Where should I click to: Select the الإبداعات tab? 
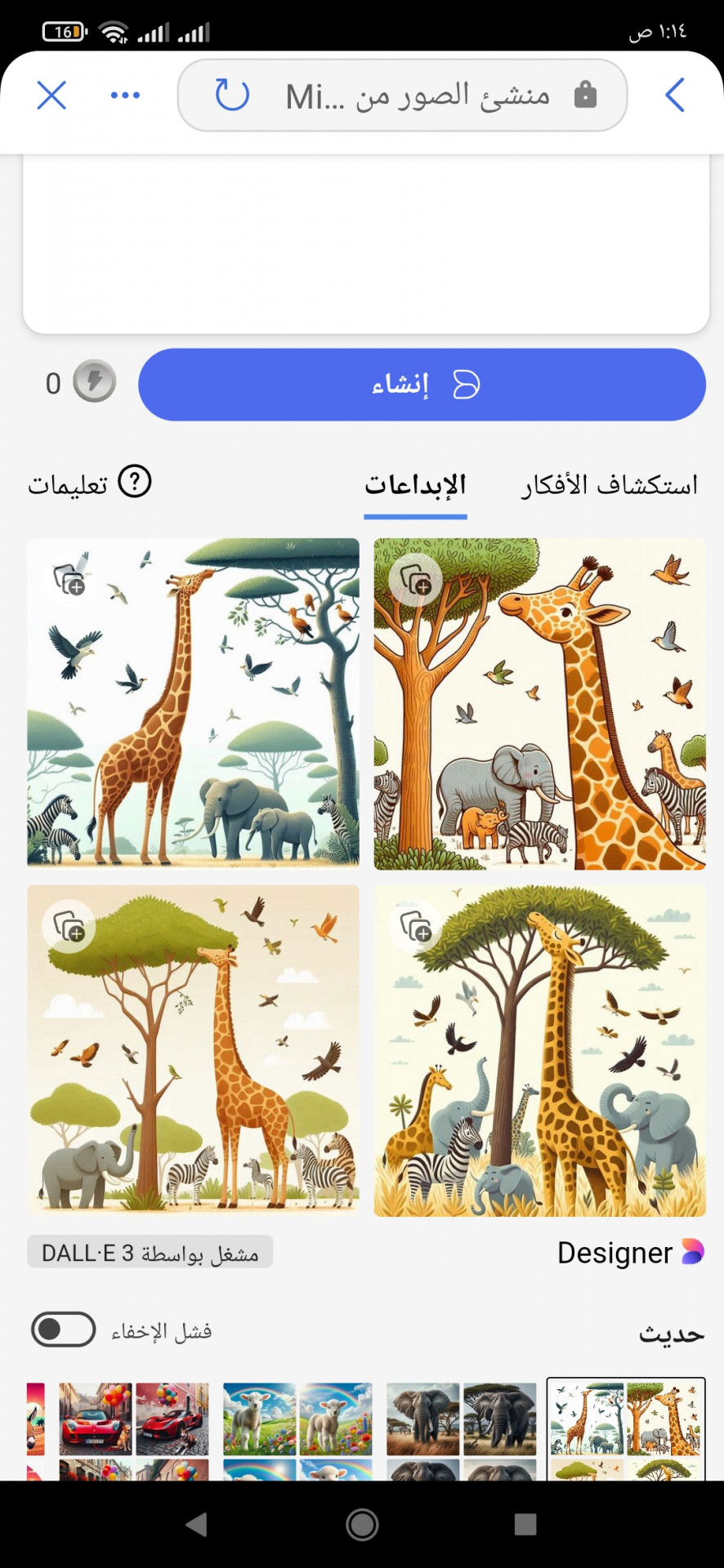[x=415, y=485]
